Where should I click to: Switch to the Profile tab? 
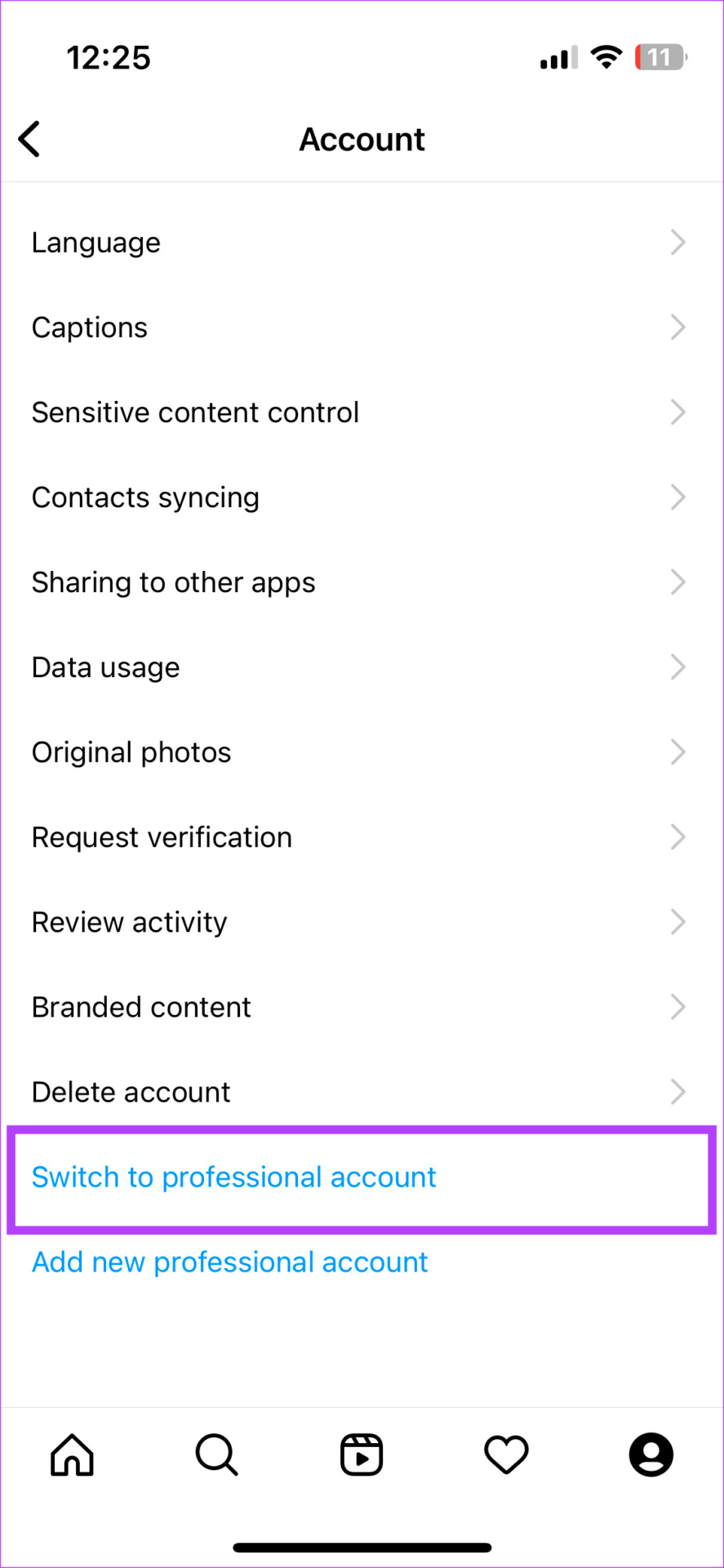point(651,1454)
